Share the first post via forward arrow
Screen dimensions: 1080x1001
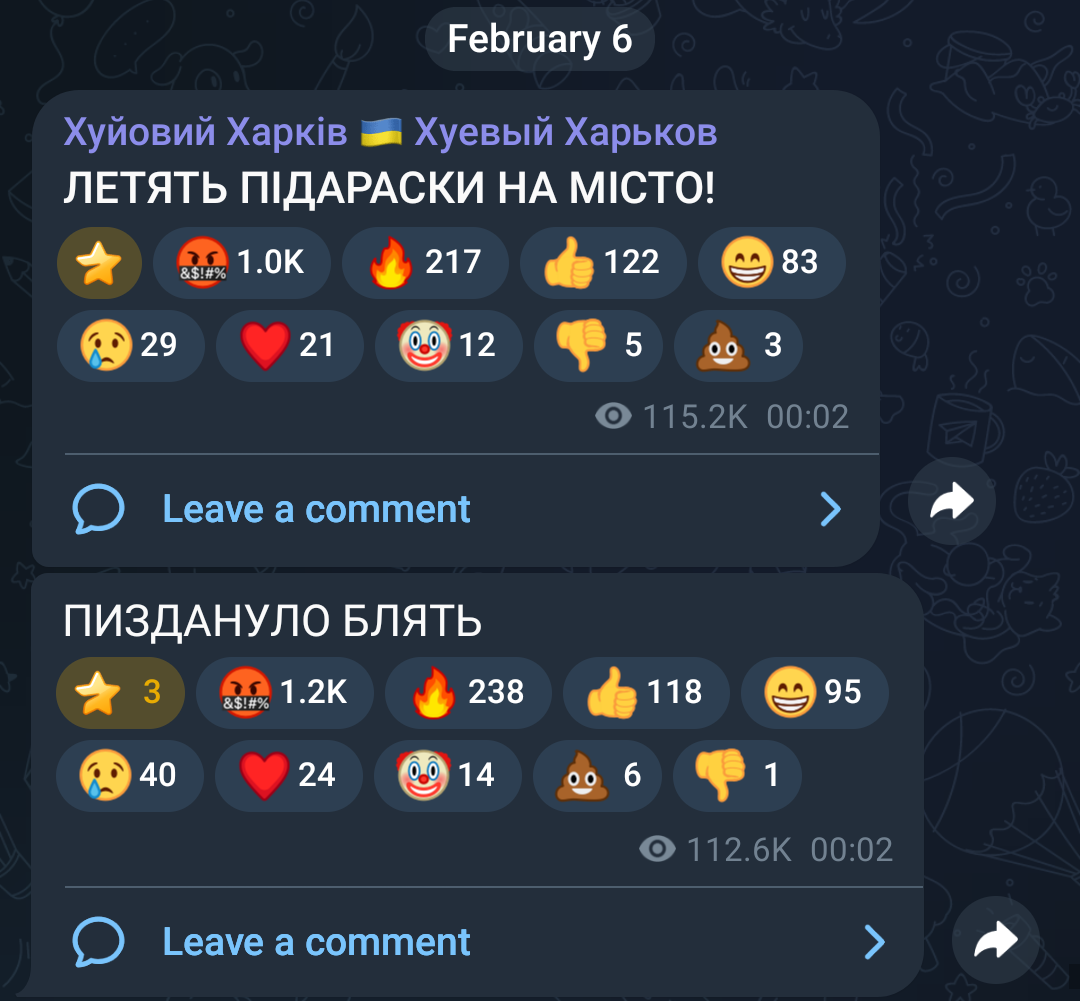pos(951,502)
